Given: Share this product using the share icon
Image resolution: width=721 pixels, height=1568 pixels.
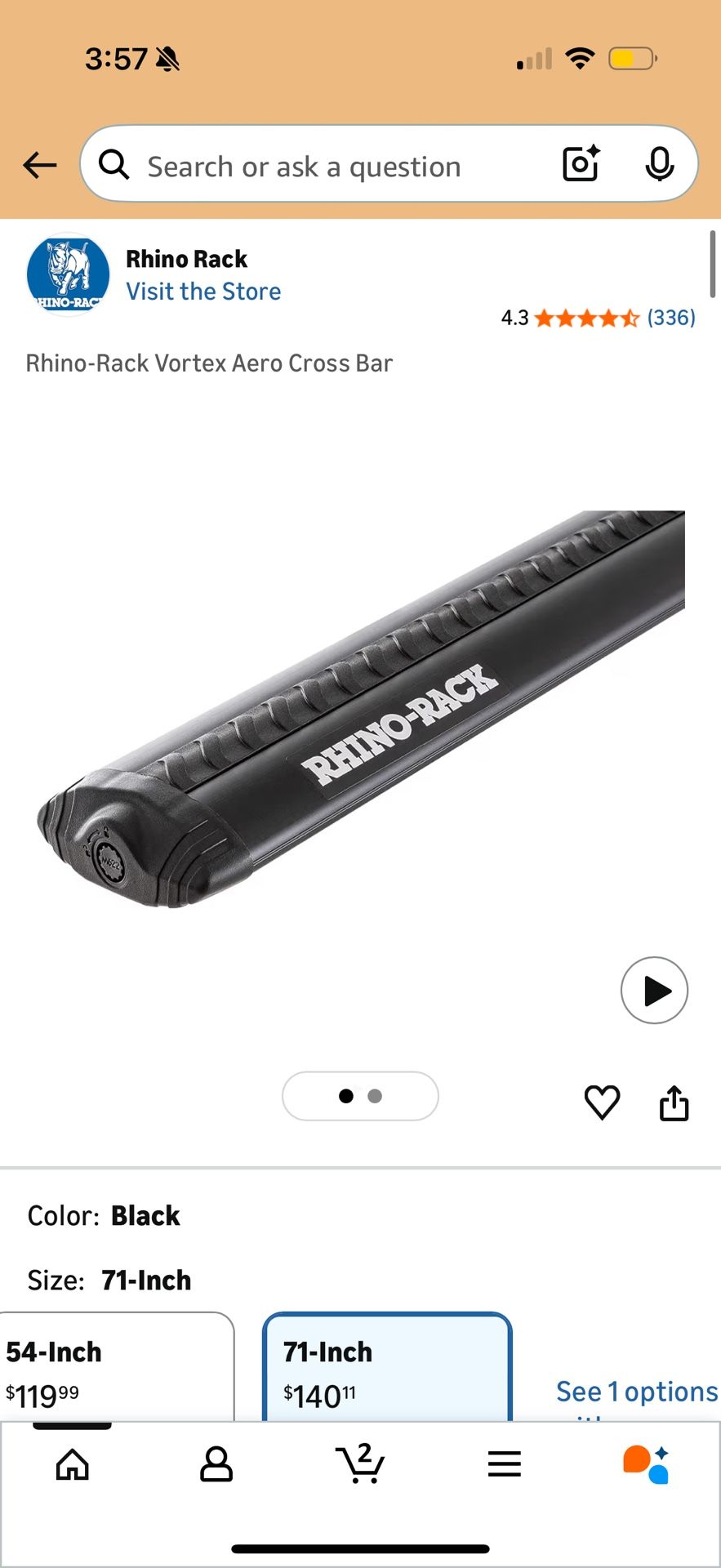Looking at the screenshot, I should 673,1102.
